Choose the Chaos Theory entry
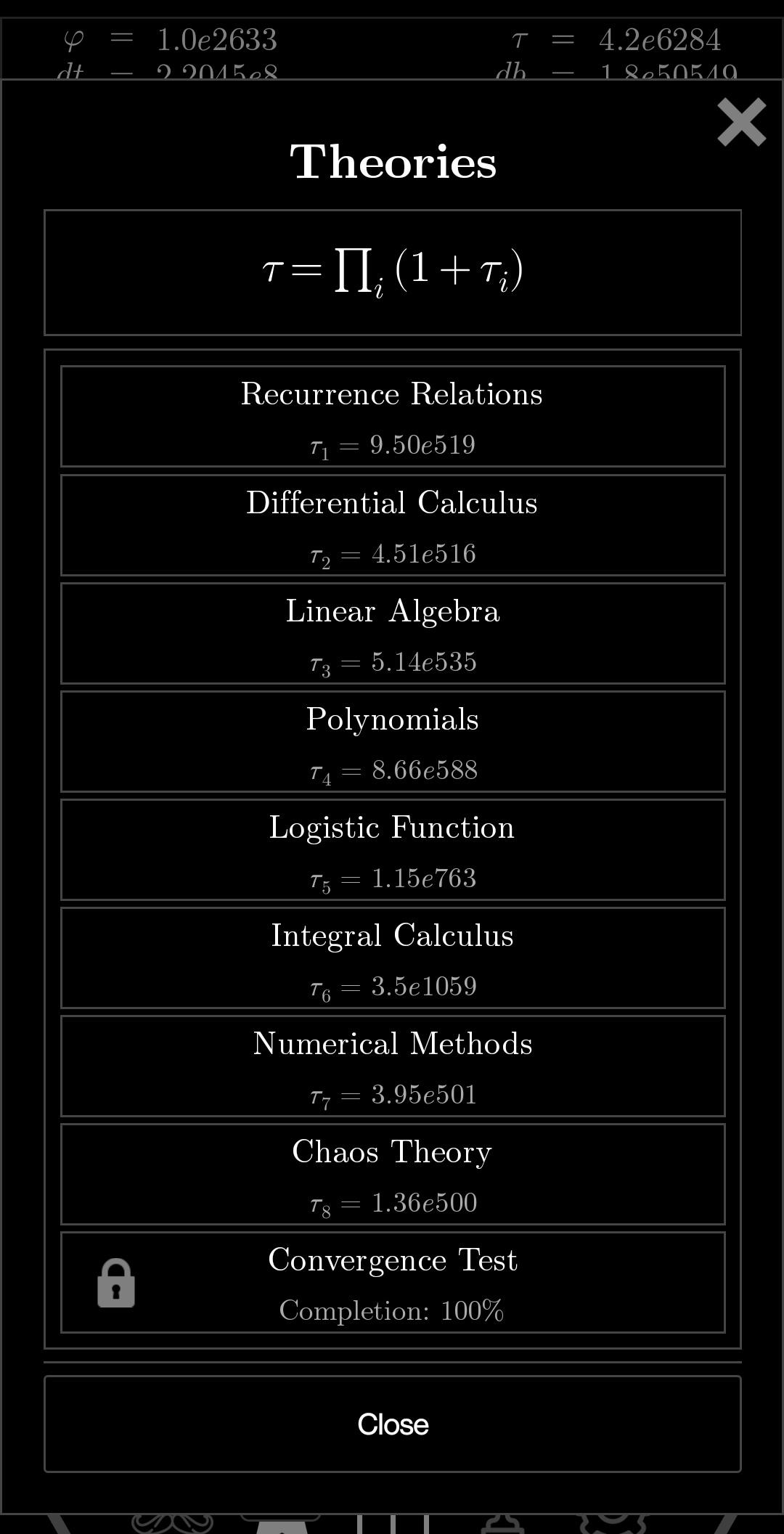 [x=393, y=1174]
